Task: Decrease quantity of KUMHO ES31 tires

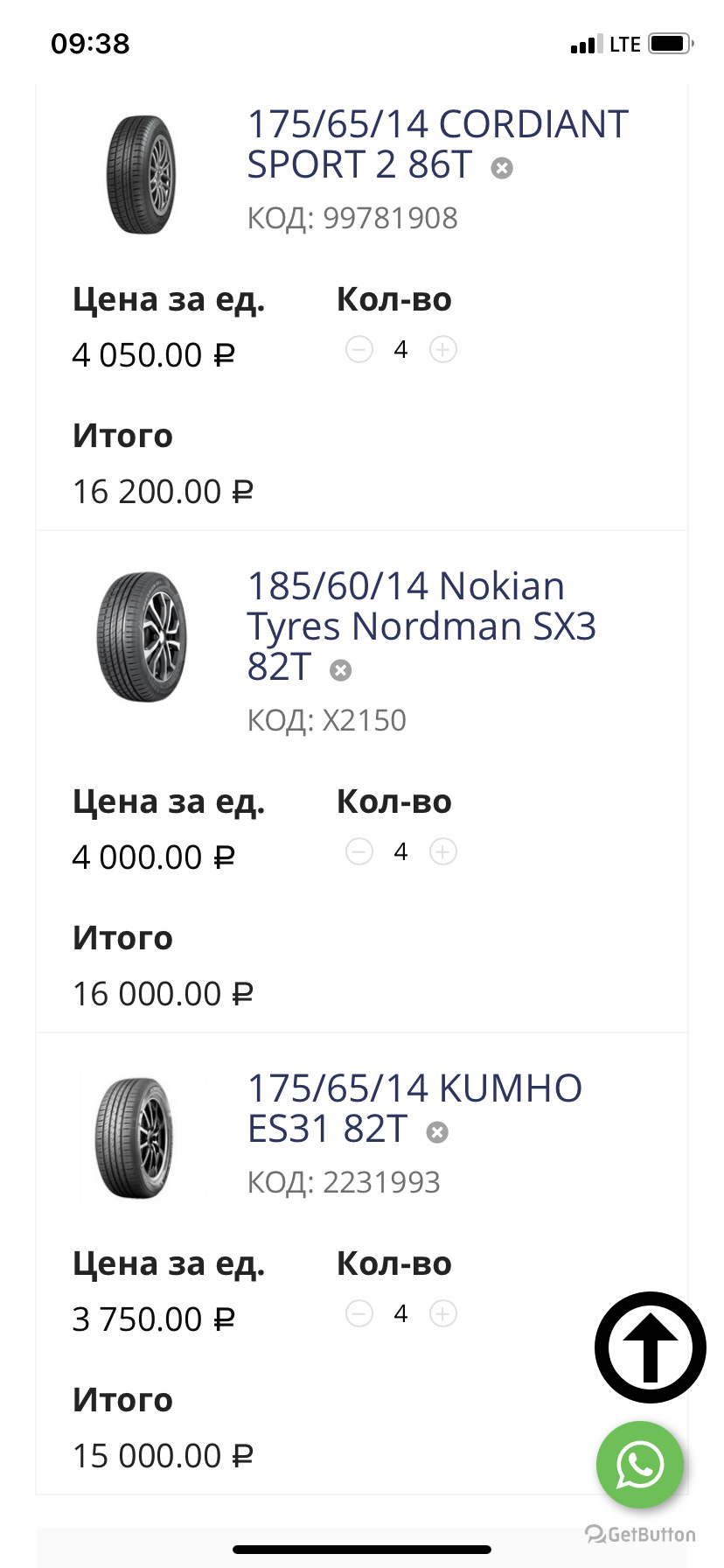Action: (x=359, y=1314)
